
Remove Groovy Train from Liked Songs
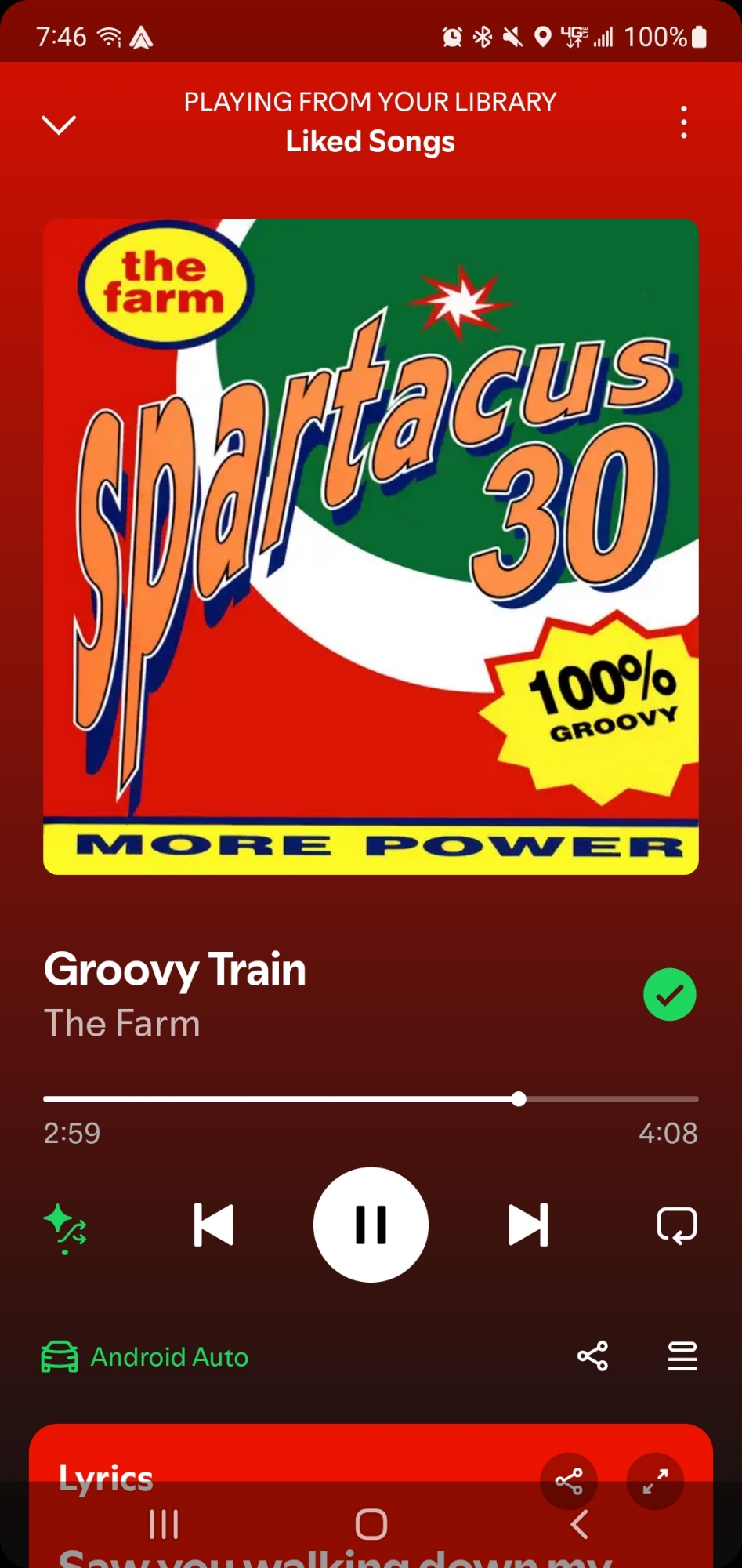(669, 995)
